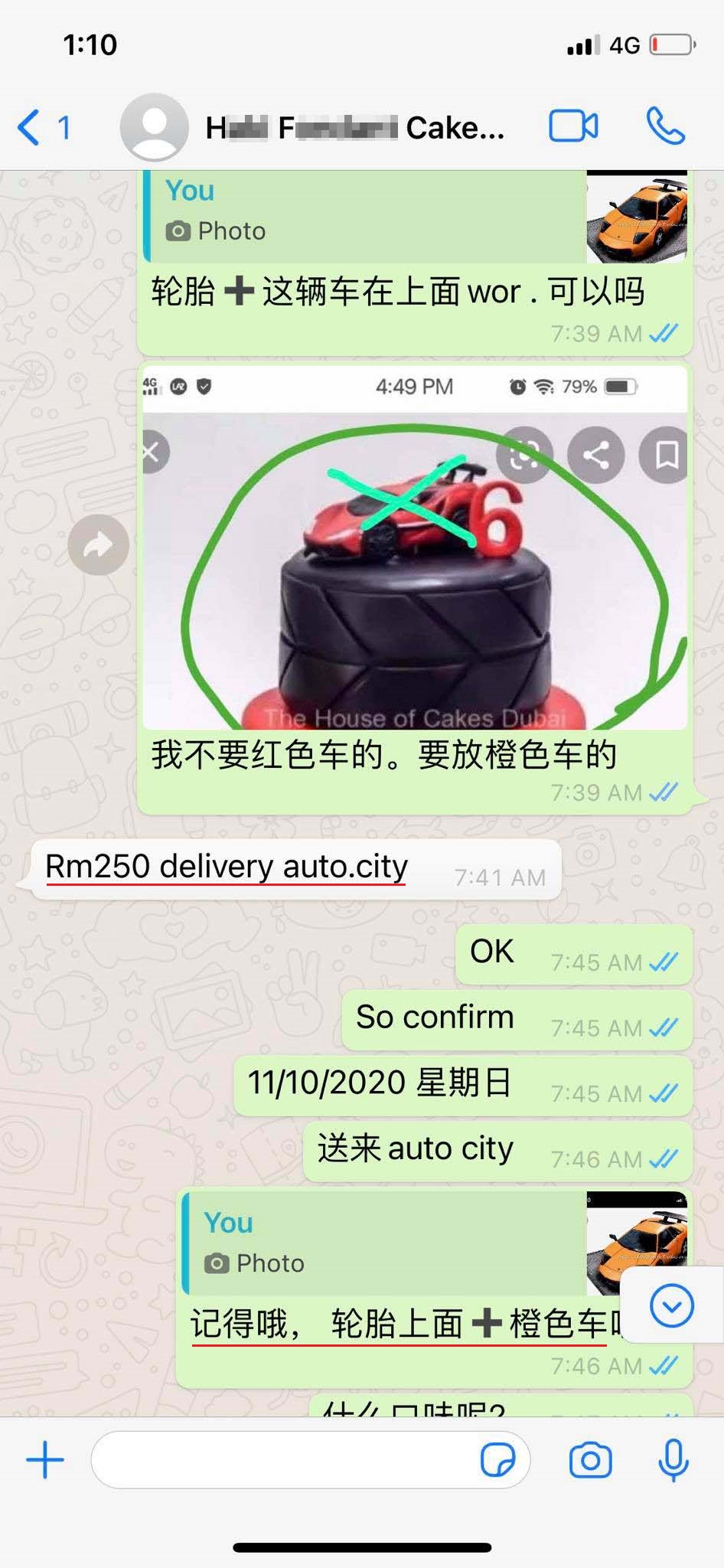The height and width of the screenshot is (1568, 724).
Task: Record a voice message with the microphone
Action: pos(673,1460)
